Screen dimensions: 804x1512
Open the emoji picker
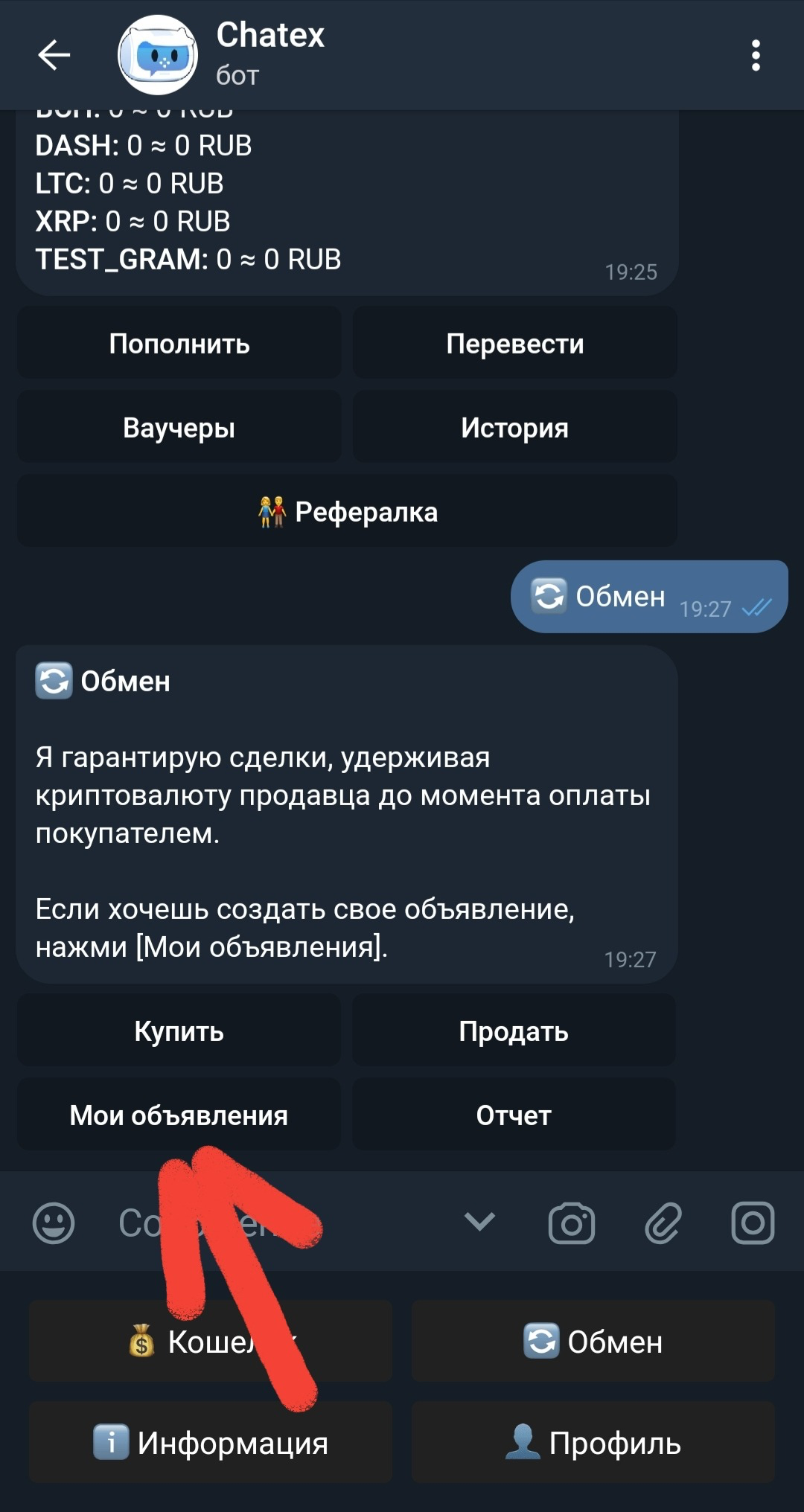(x=54, y=1223)
